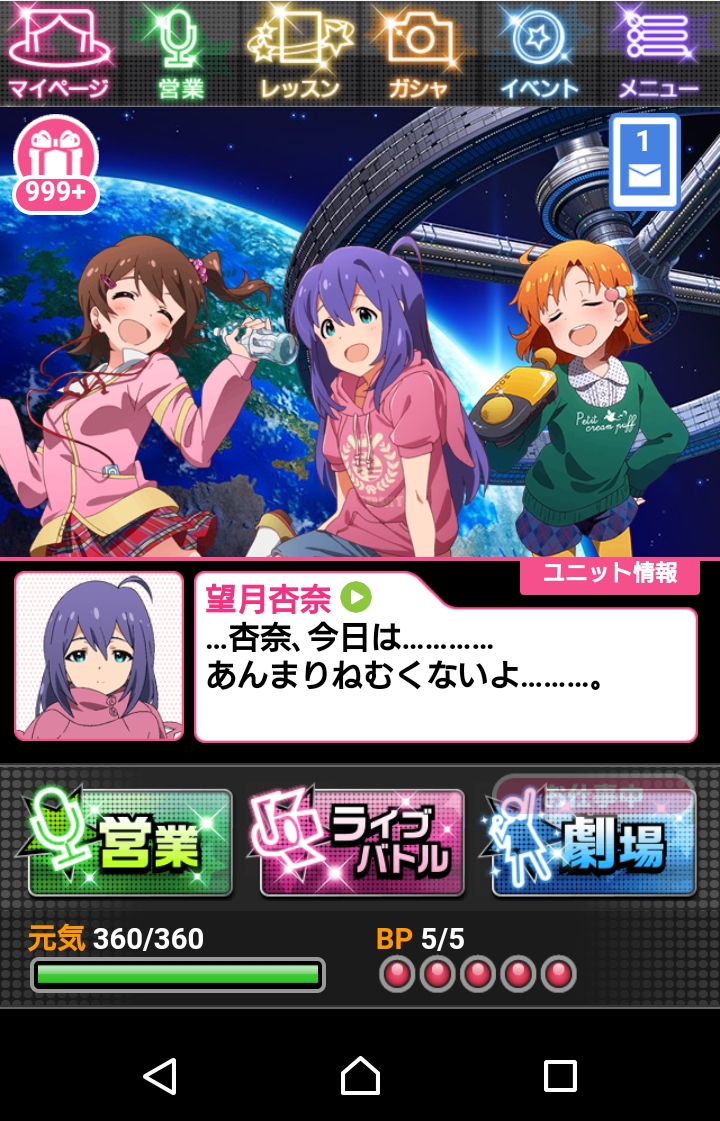
Task: Open the イベント tab
Action: (x=539, y=52)
